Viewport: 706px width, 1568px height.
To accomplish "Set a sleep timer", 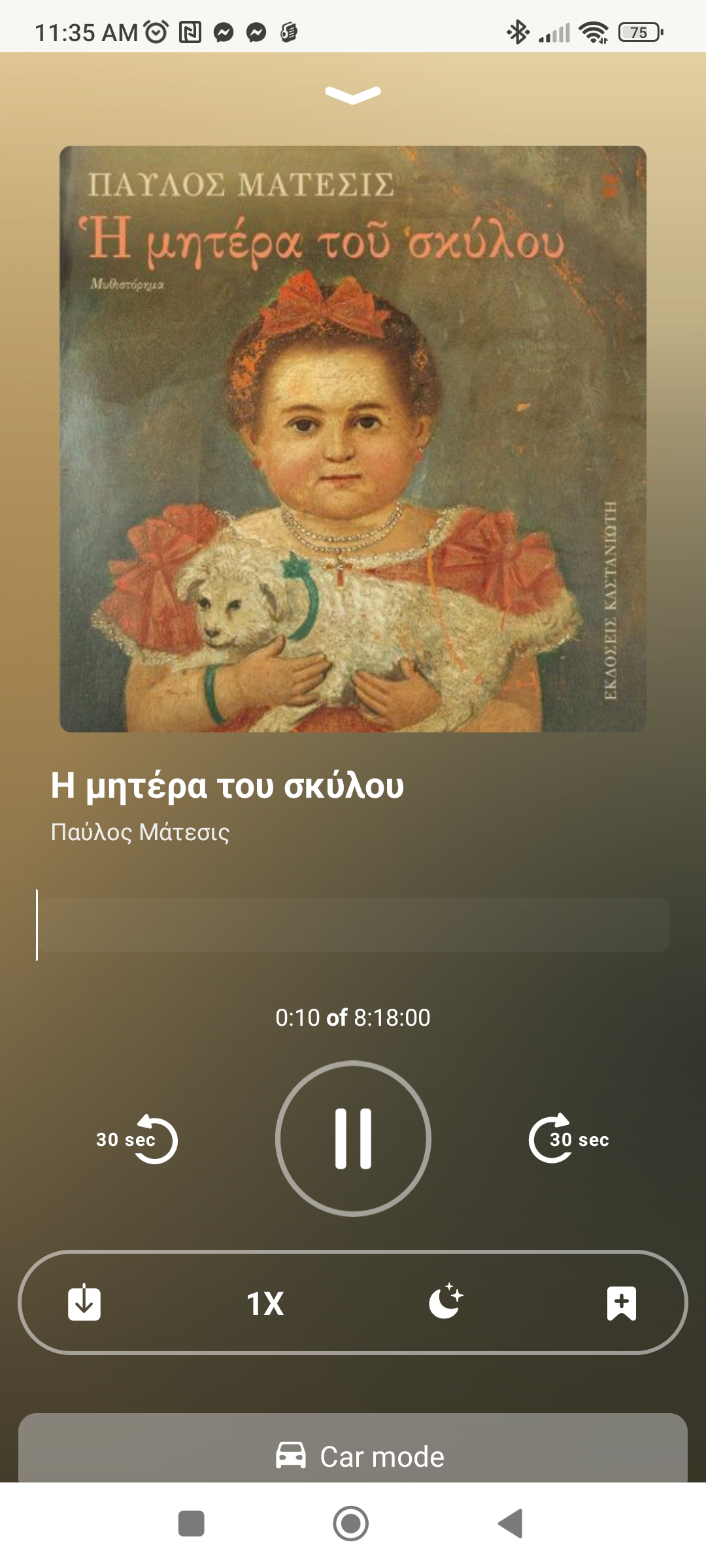I will point(446,1301).
